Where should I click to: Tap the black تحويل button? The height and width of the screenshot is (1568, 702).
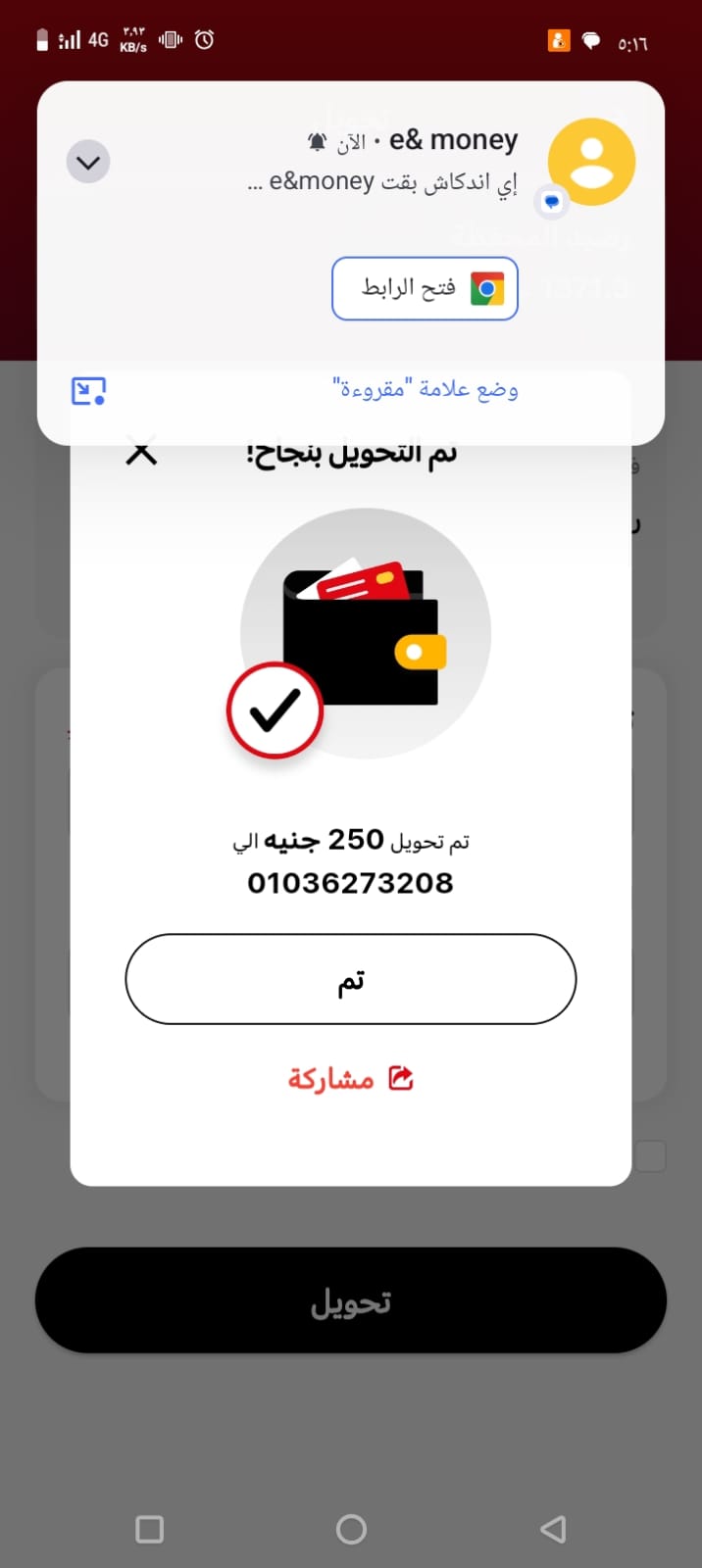(x=350, y=1300)
